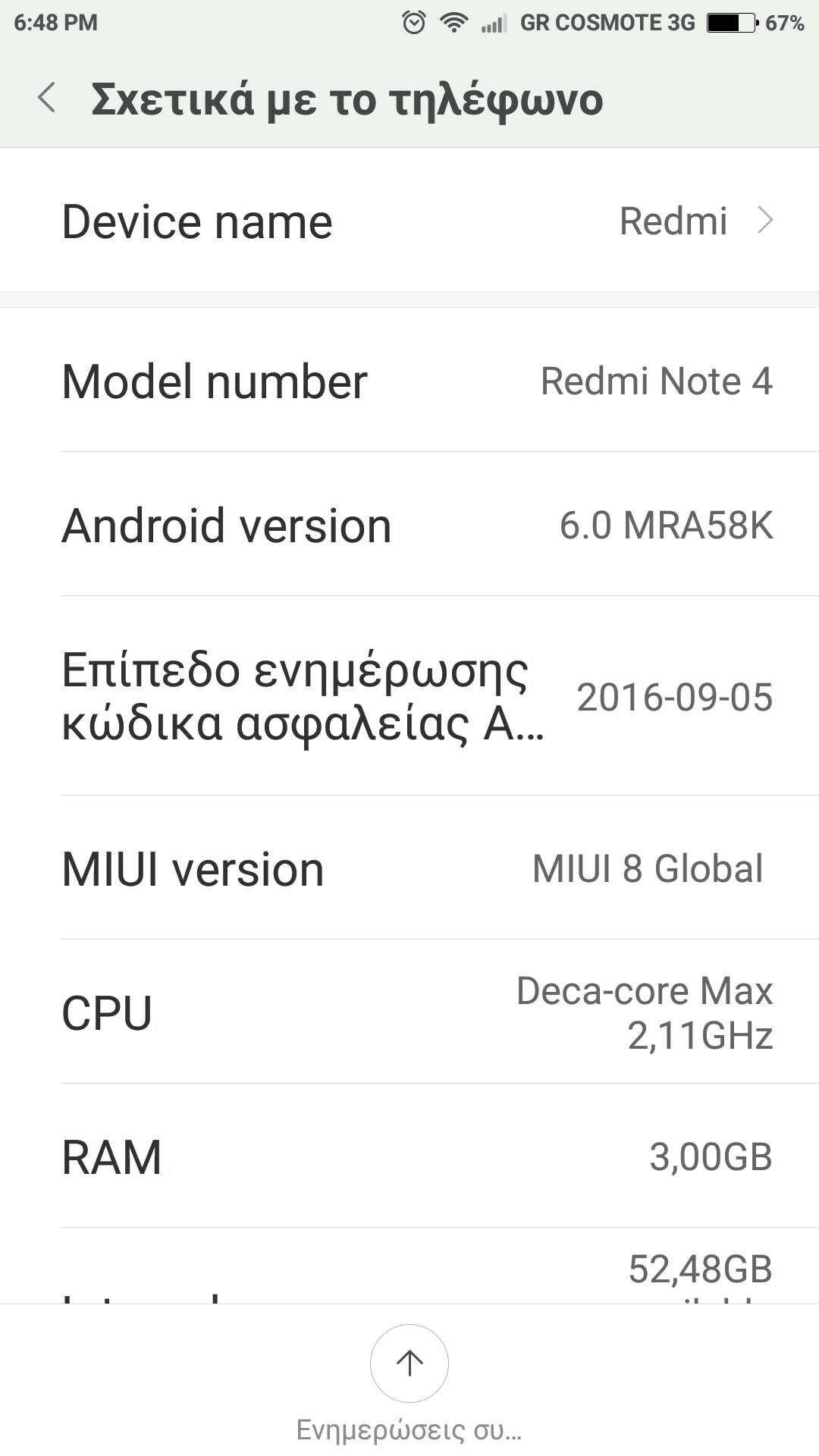The width and height of the screenshot is (819, 1456).
Task: Tap the CPU row
Action: (x=409, y=1012)
